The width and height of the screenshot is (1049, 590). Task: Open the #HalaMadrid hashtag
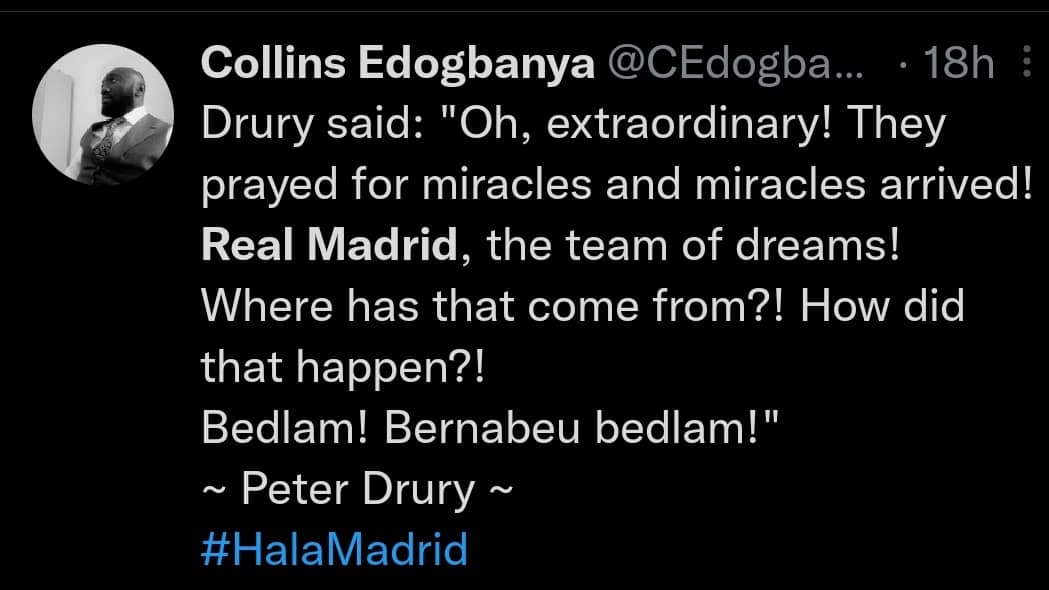click(x=334, y=551)
